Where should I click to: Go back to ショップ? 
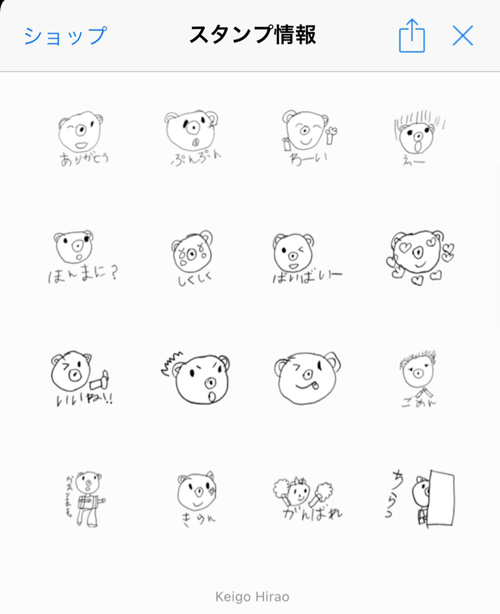(65, 36)
